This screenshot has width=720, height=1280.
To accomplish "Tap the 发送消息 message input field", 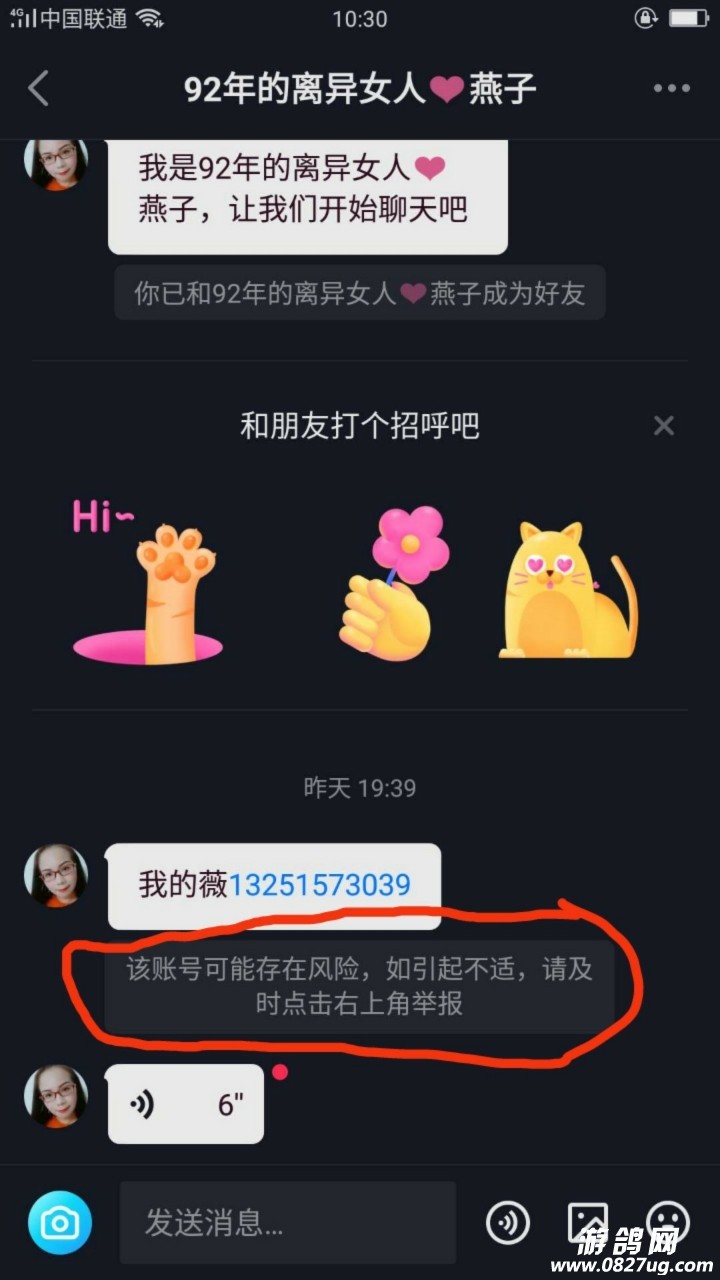I will [288, 1222].
